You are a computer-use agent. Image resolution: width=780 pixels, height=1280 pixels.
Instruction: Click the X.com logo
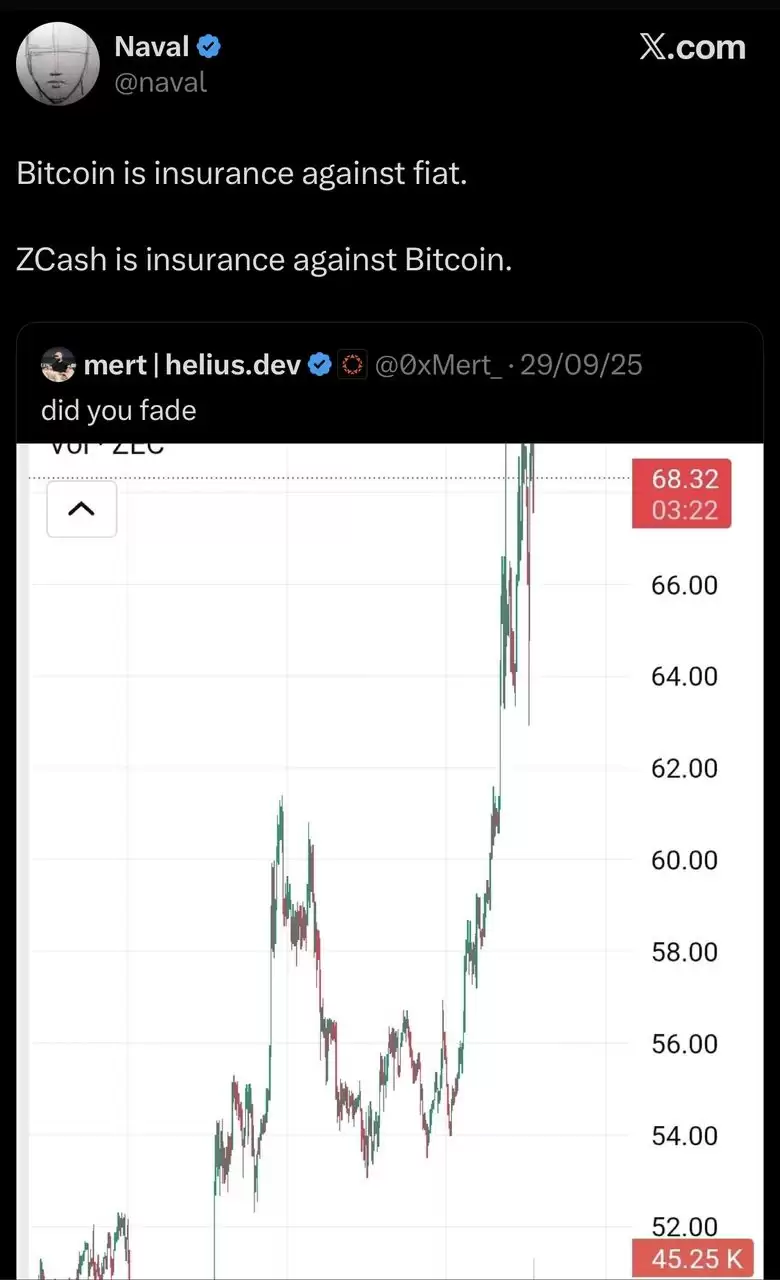[691, 47]
